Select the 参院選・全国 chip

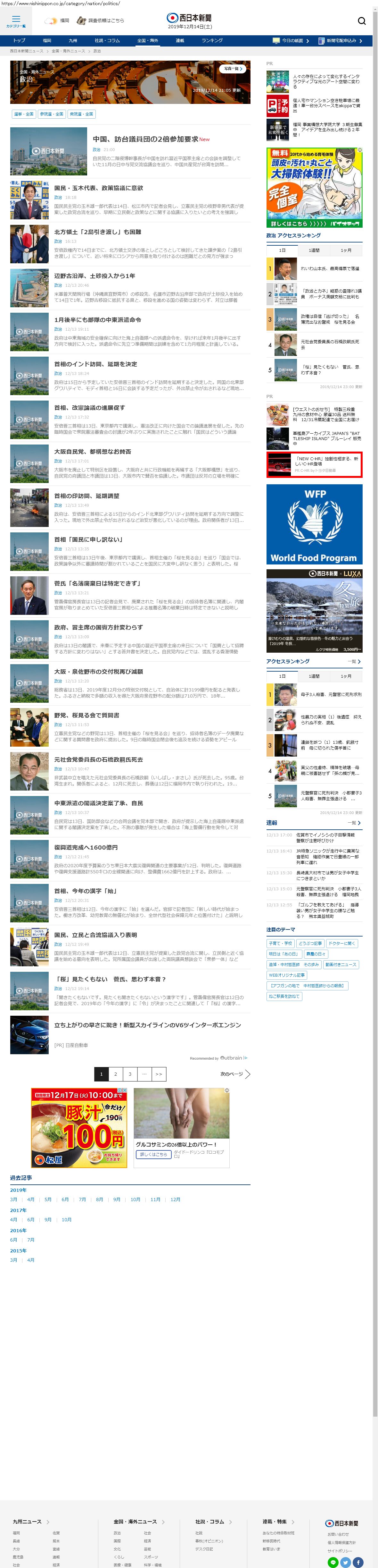coord(52,114)
